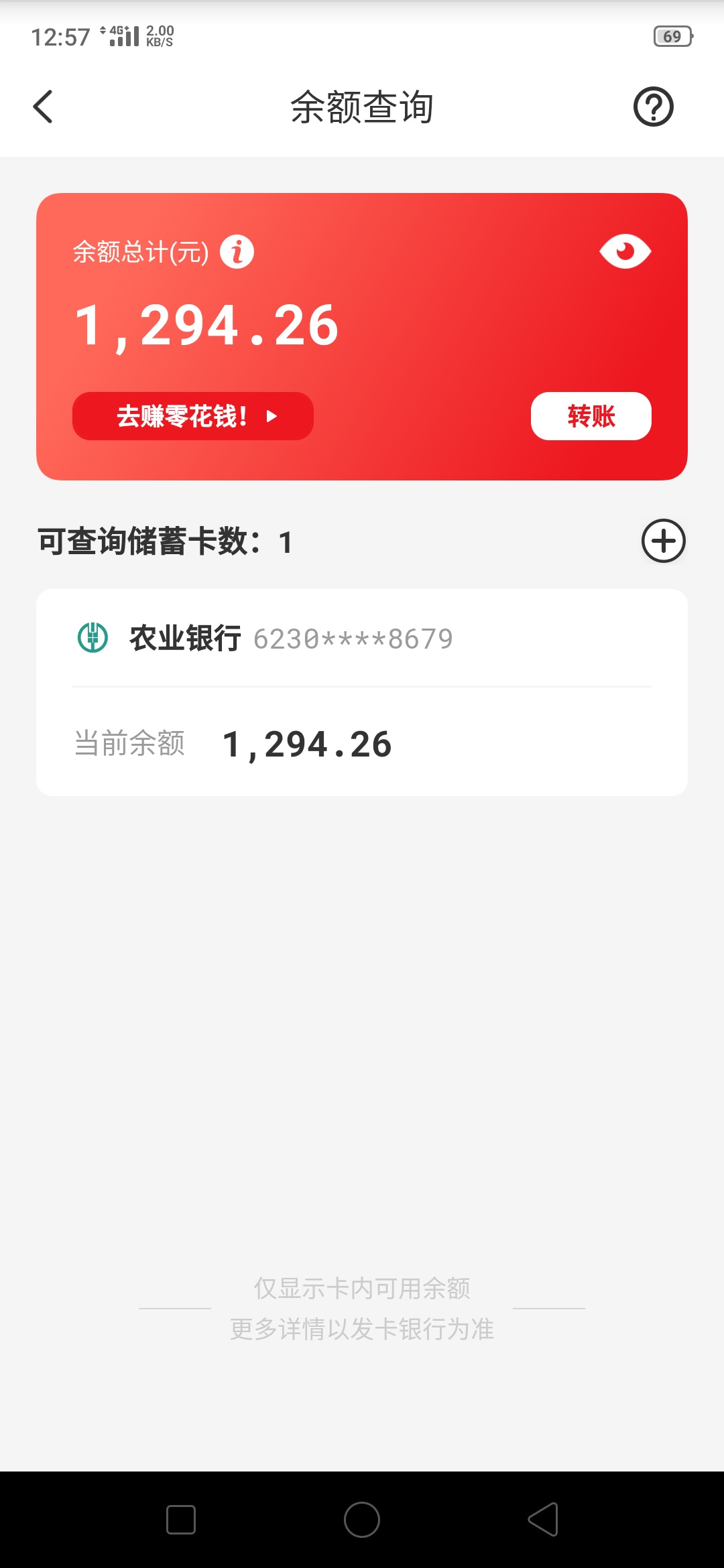Tap the info icon beside 余额总计(元)
The width and height of the screenshot is (724, 1568).
[237, 252]
